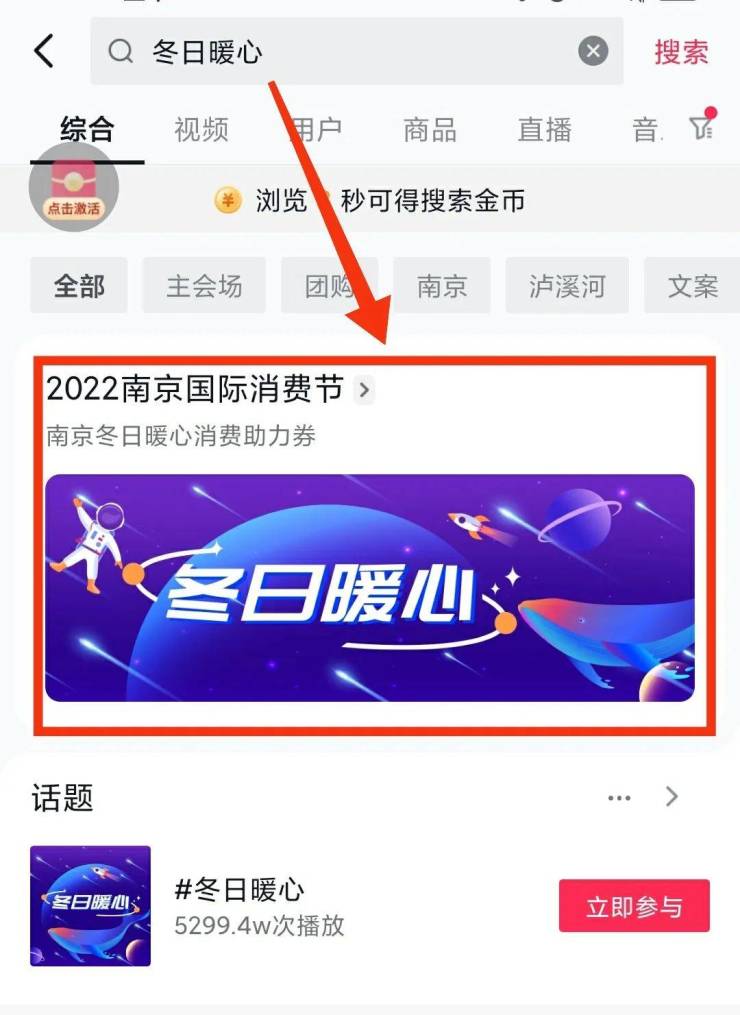
Task: Switch to the 直播 tab
Action: coord(544,129)
